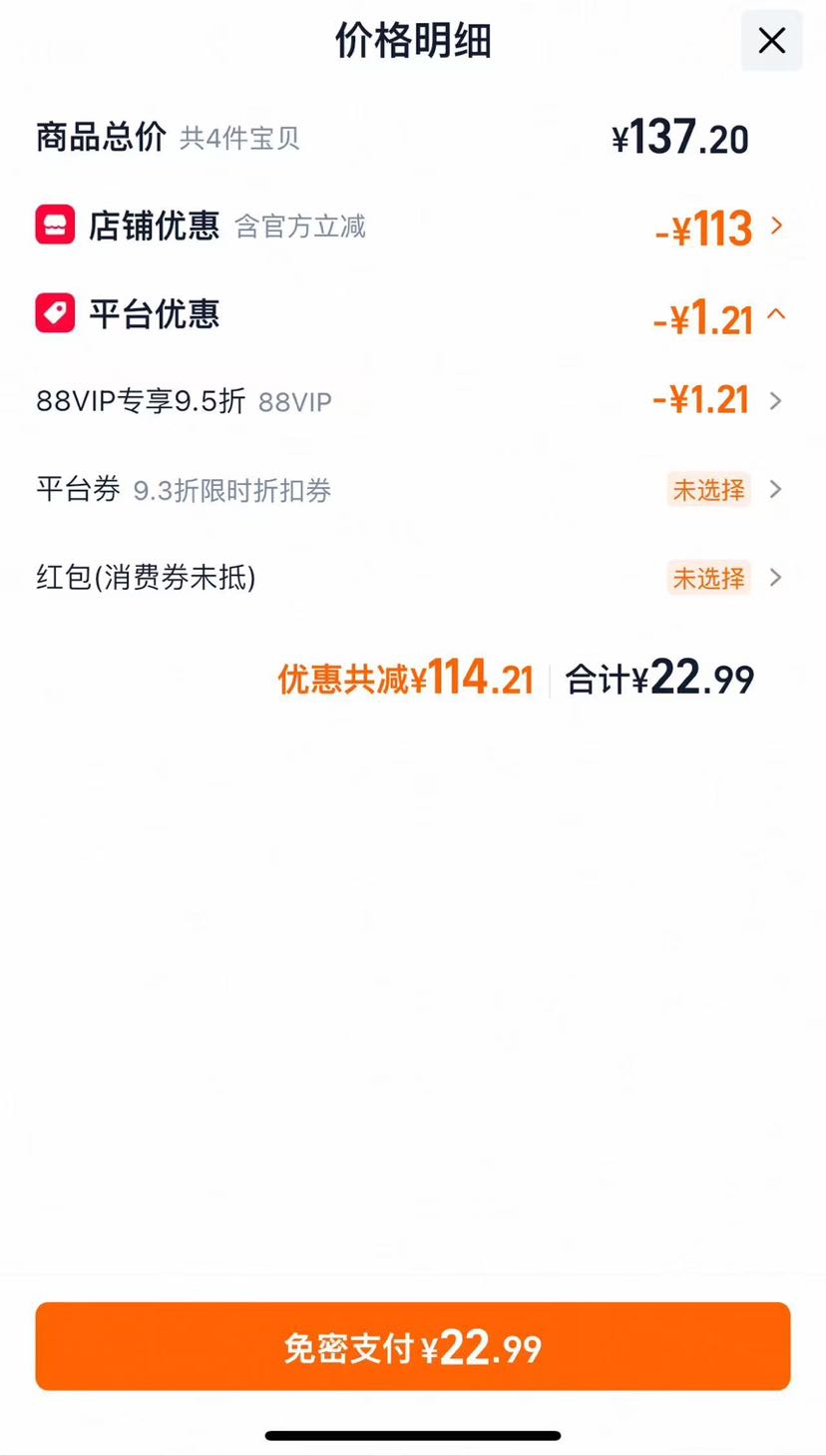Open the 88VIP专享9.5折 discount row

point(412,401)
